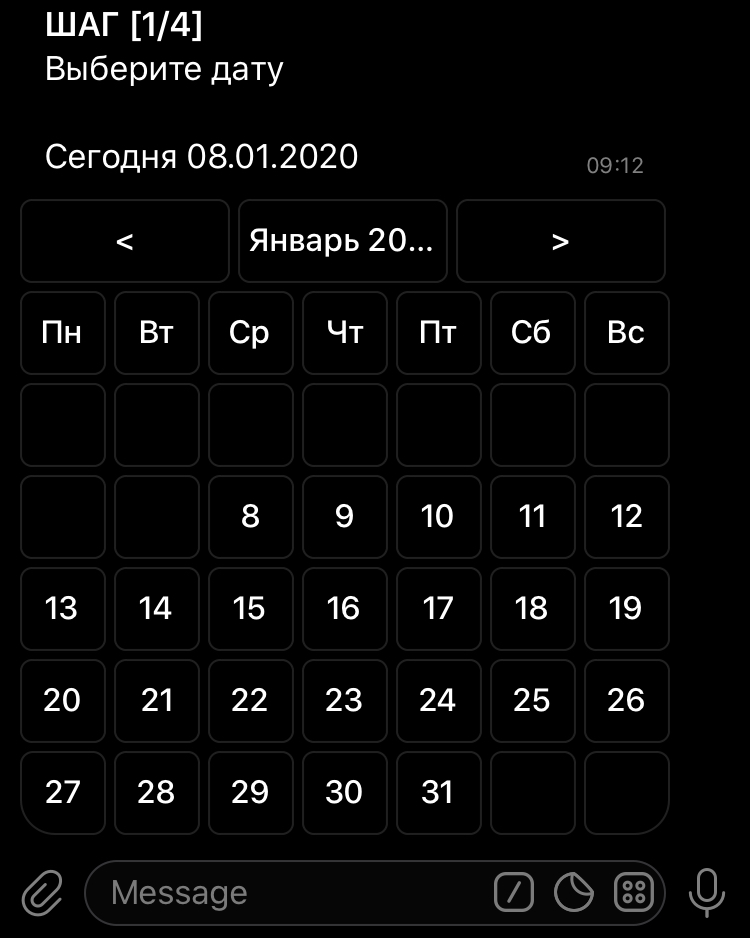This screenshot has height=938, width=750.
Task: Focus the Message input field
Action: tap(290, 892)
